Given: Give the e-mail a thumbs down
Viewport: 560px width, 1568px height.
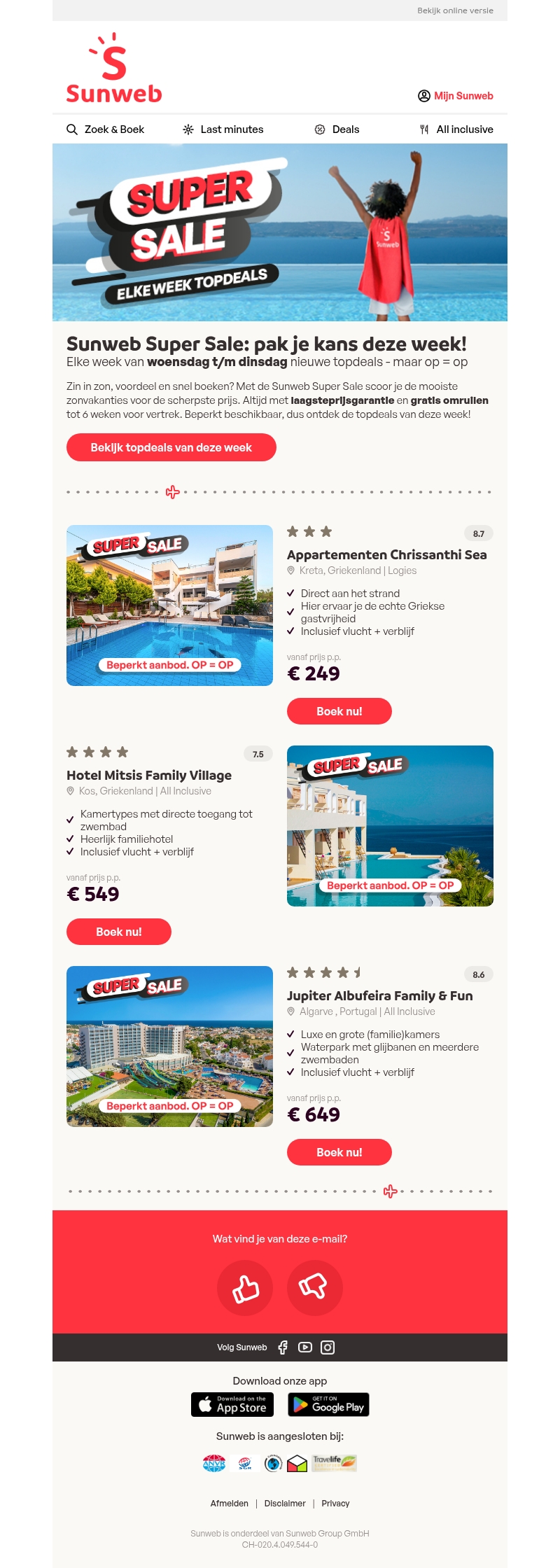Looking at the screenshot, I should 314,1288.
